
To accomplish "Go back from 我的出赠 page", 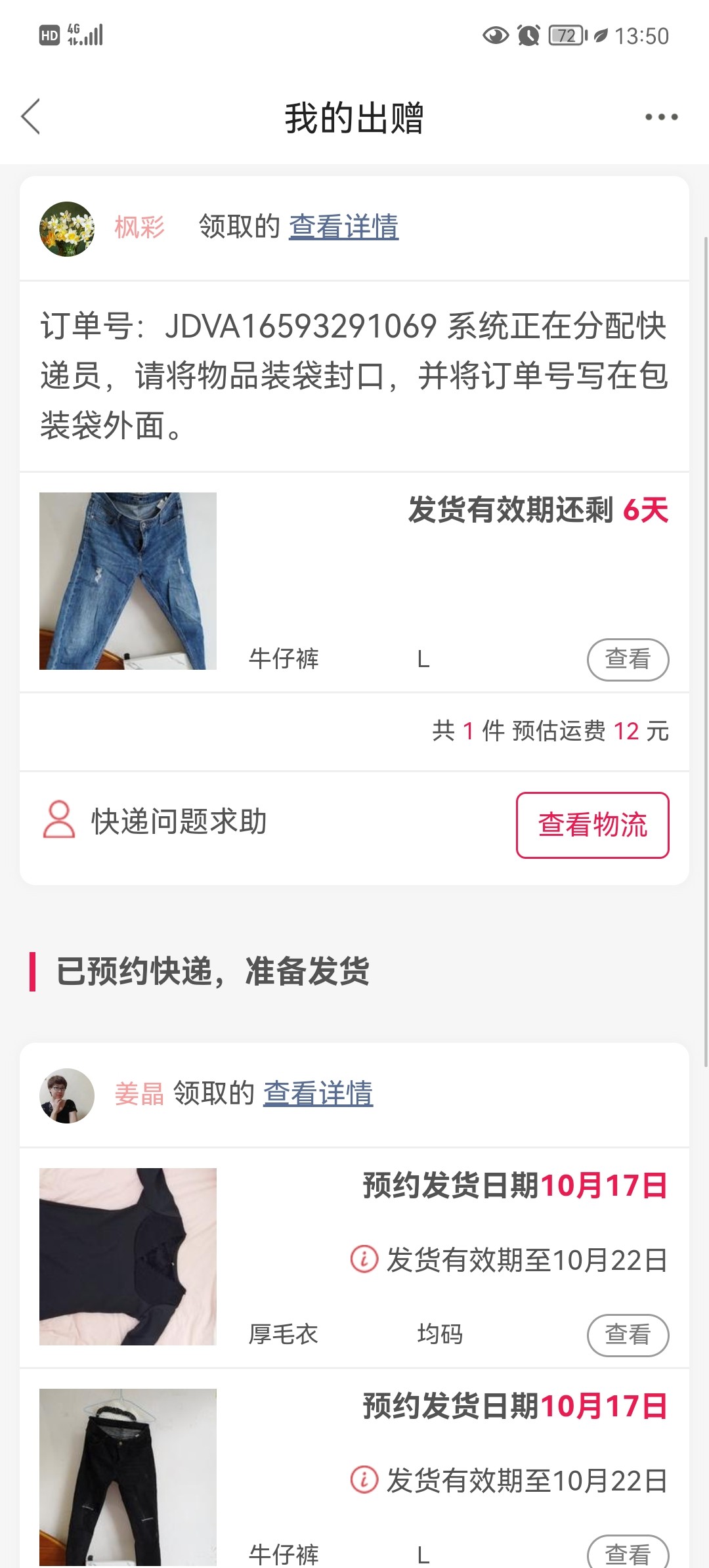I will [x=31, y=117].
